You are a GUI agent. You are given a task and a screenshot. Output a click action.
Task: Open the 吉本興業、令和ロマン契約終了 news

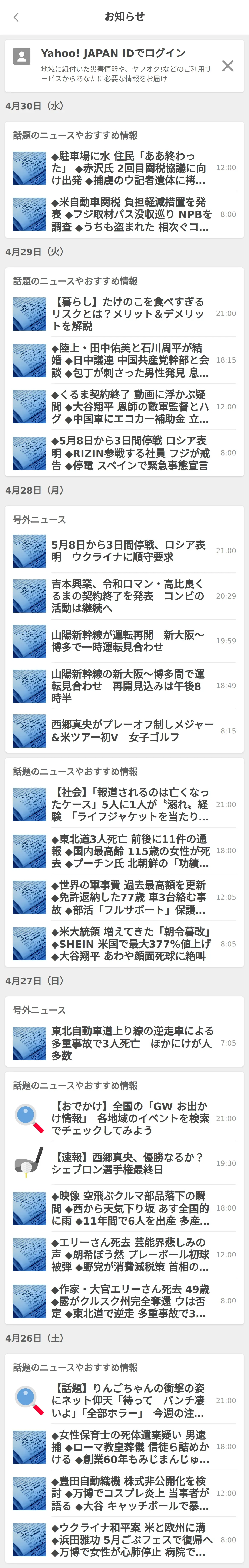(x=129, y=596)
